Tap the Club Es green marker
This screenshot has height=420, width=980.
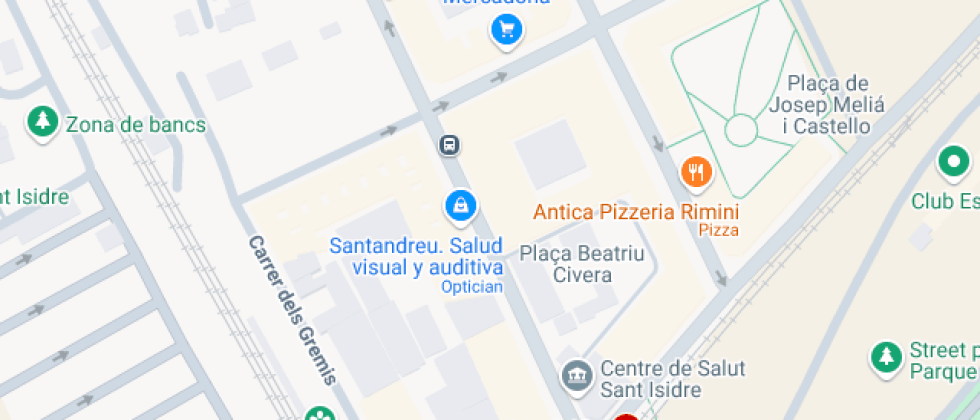pyautogui.click(x=953, y=161)
